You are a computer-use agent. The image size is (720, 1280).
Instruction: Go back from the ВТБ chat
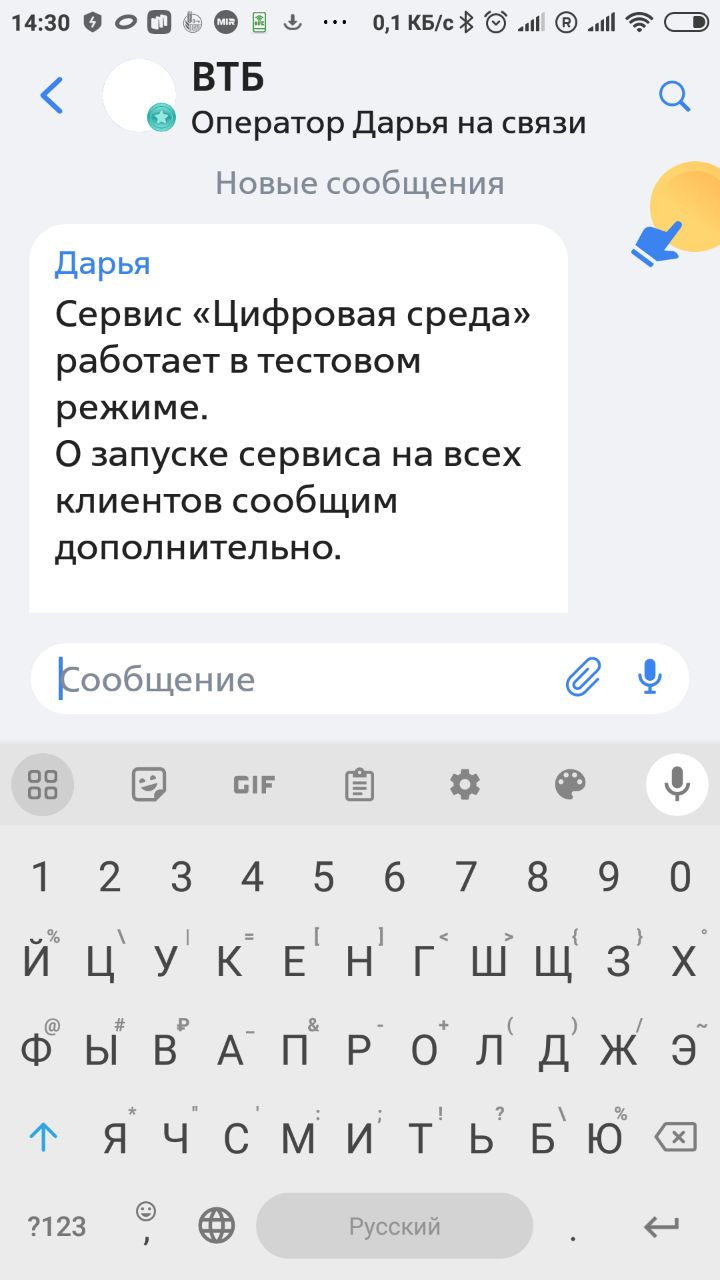51,96
